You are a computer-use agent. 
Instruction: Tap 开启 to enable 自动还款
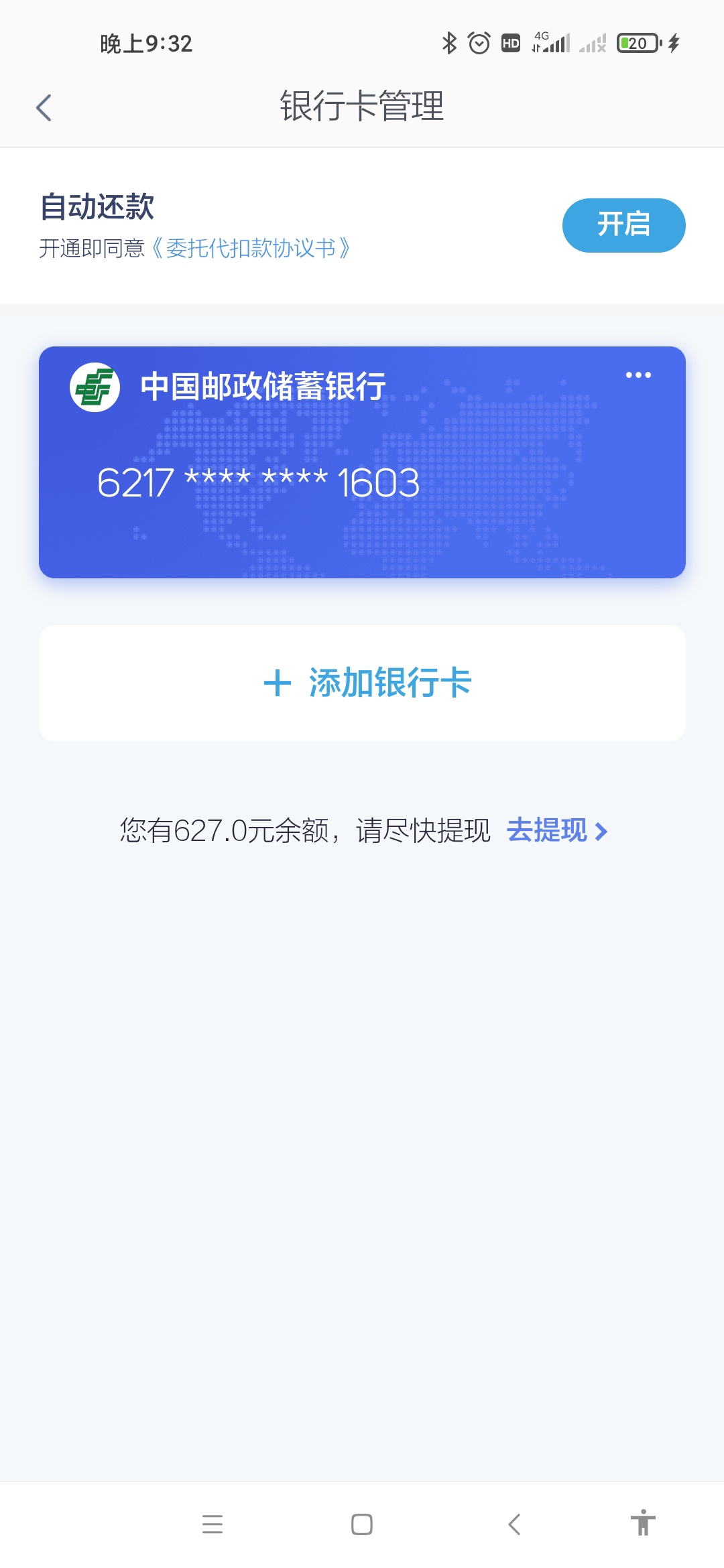click(x=623, y=225)
